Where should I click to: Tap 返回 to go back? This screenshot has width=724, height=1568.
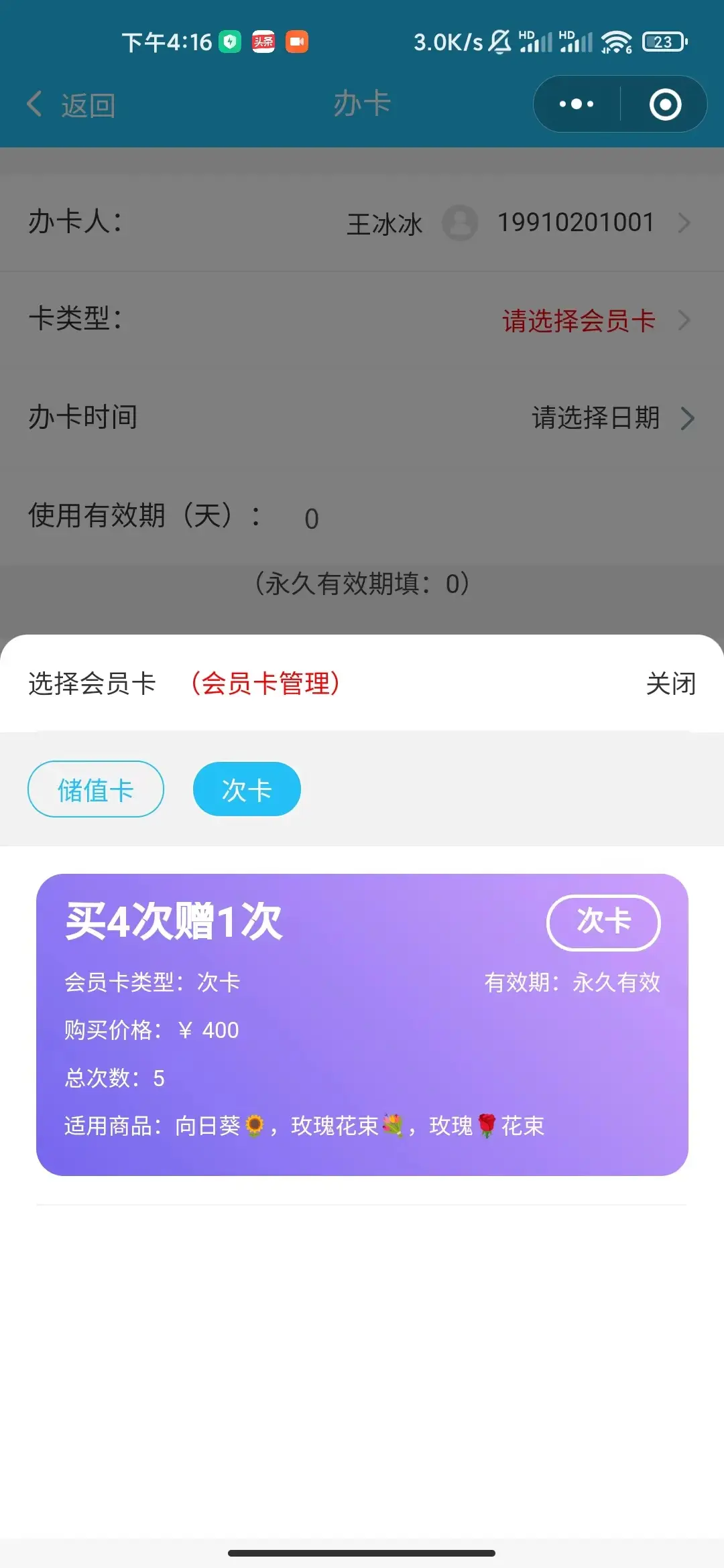point(72,105)
